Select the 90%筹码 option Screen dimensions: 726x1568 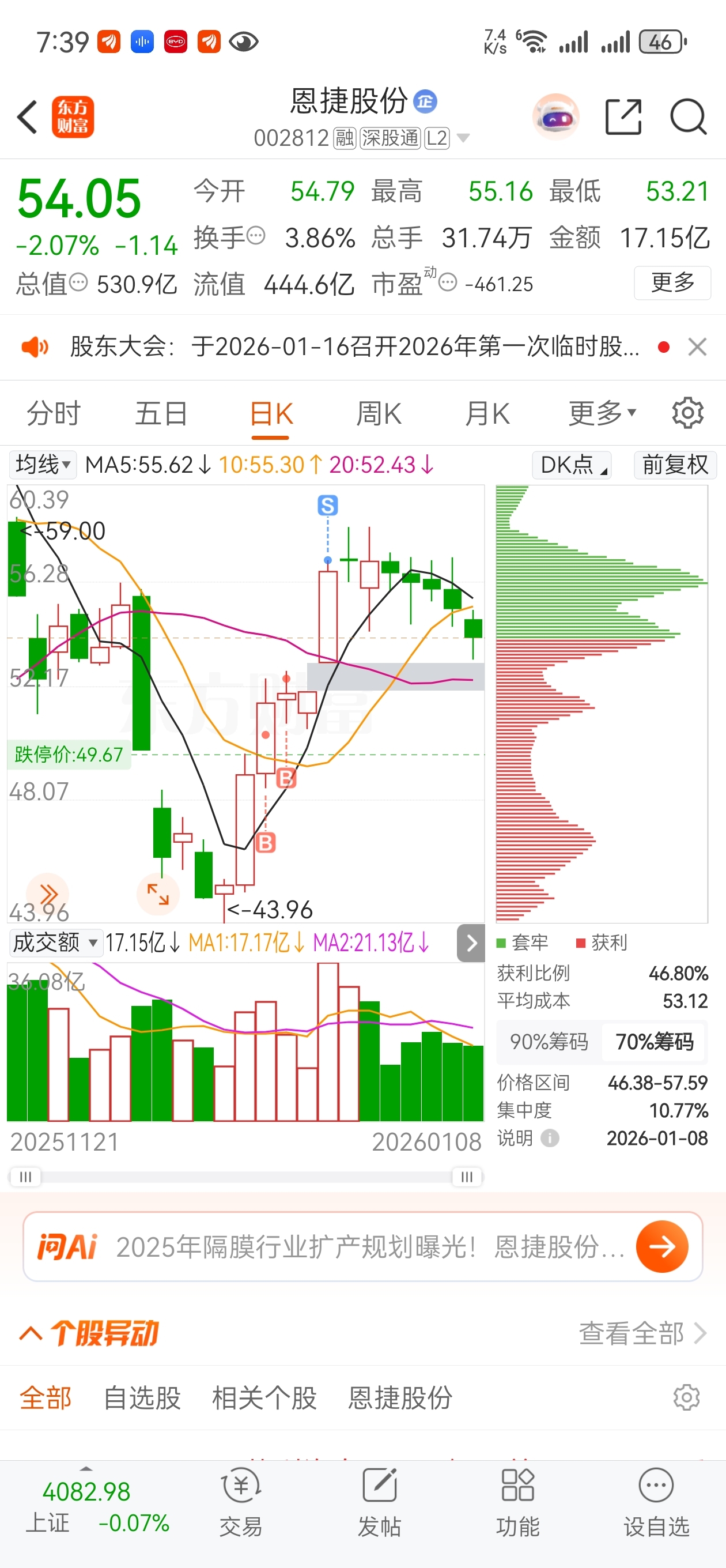tap(549, 1042)
